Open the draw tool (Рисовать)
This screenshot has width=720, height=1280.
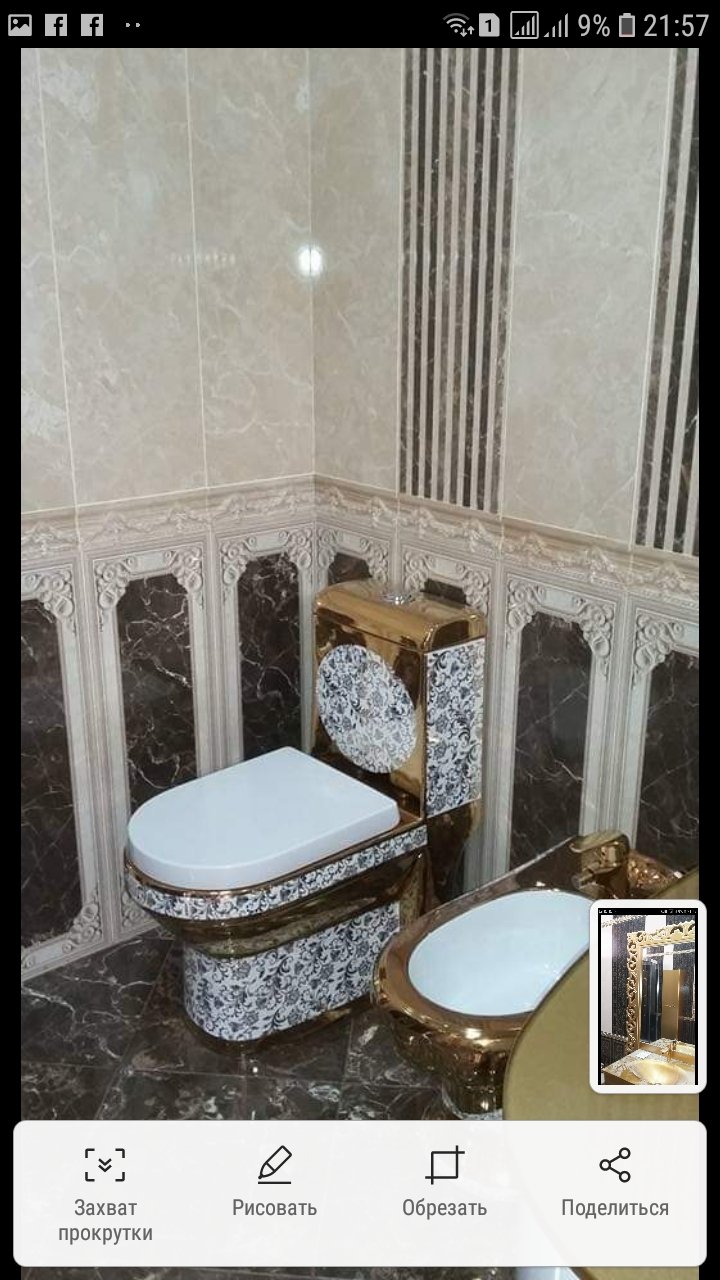point(275,1181)
